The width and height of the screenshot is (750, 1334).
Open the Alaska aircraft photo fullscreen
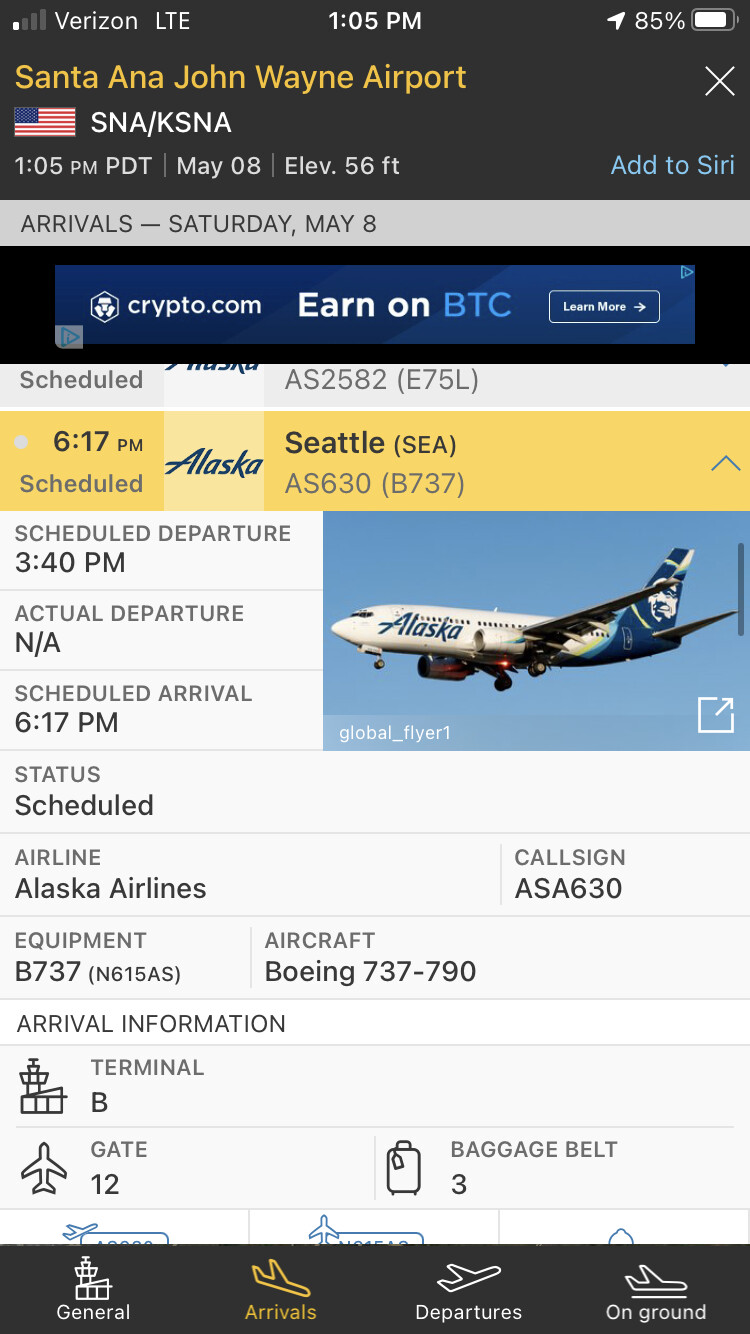(715, 715)
